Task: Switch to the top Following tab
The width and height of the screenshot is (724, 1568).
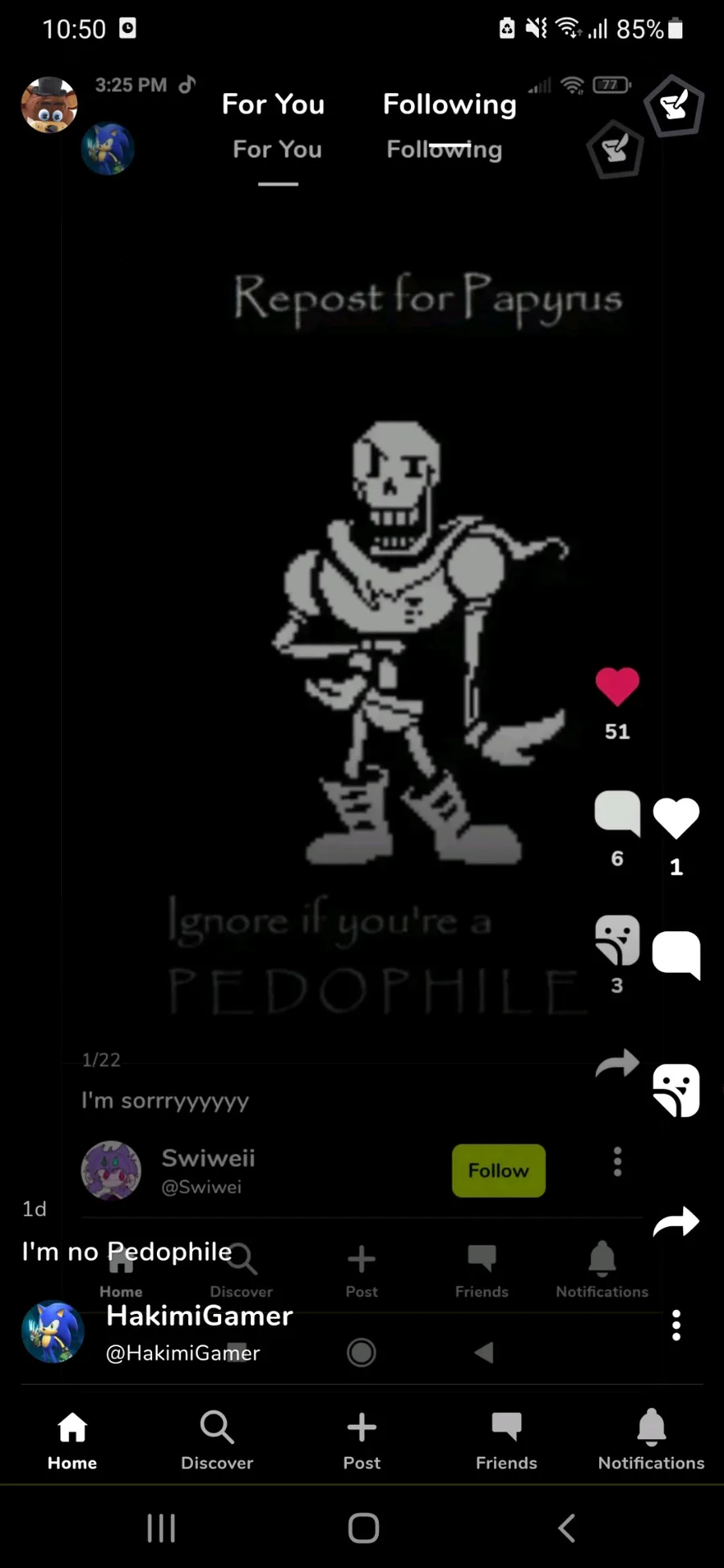Action: click(449, 105)
